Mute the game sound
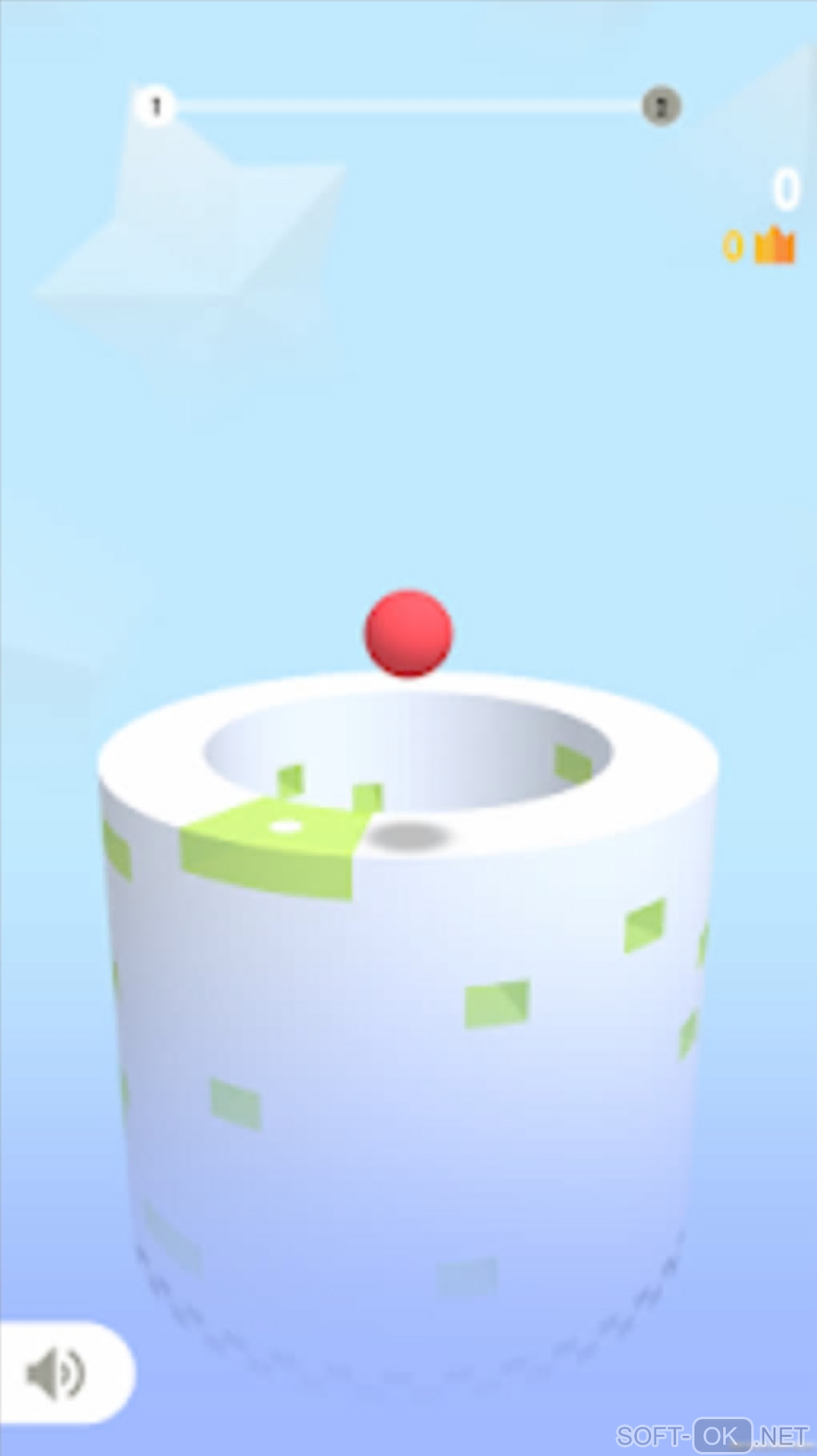The height and width of the screenshot is (1456, 817). [x=56, y=1373]
